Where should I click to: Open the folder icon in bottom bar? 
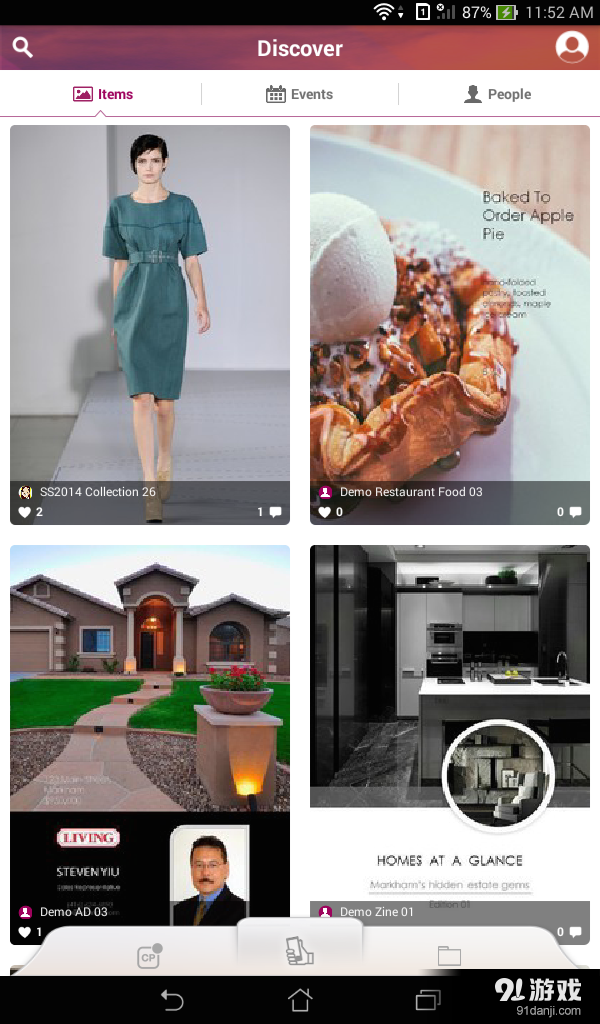[449, 956]
